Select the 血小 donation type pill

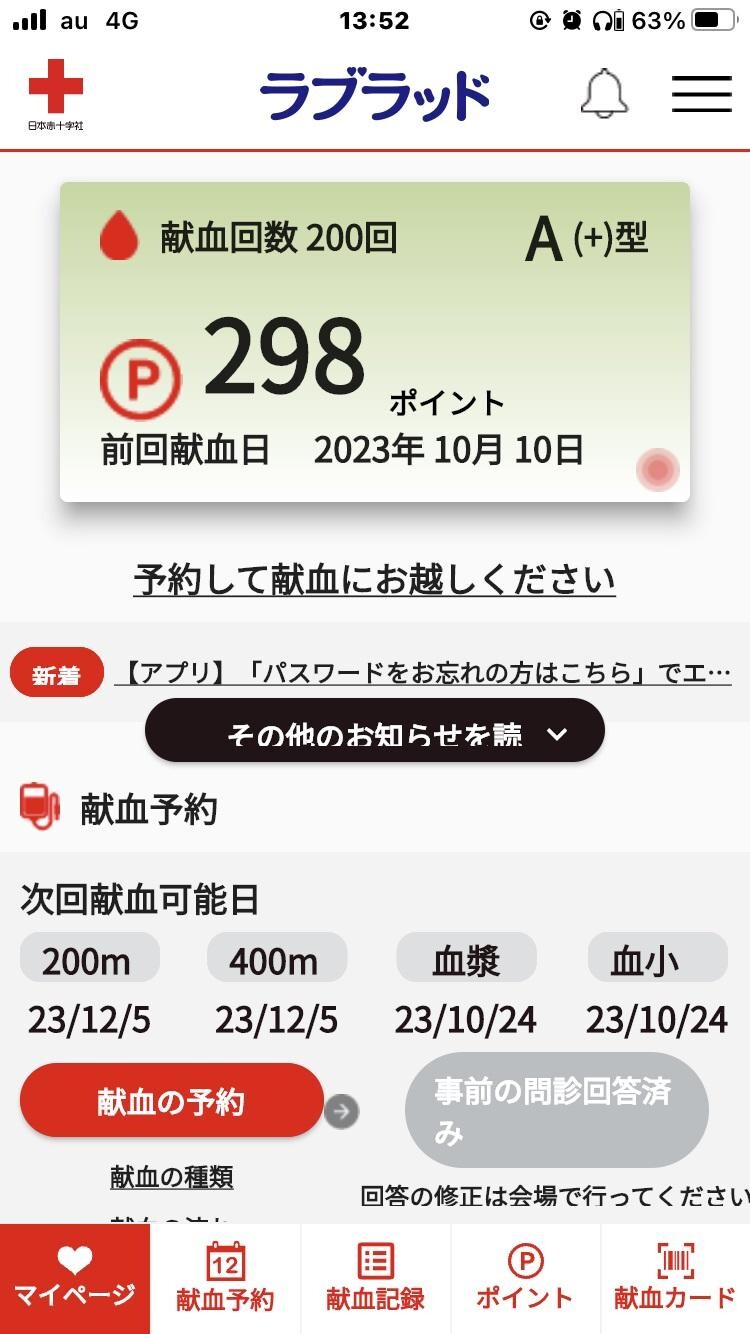click(657, 957)
